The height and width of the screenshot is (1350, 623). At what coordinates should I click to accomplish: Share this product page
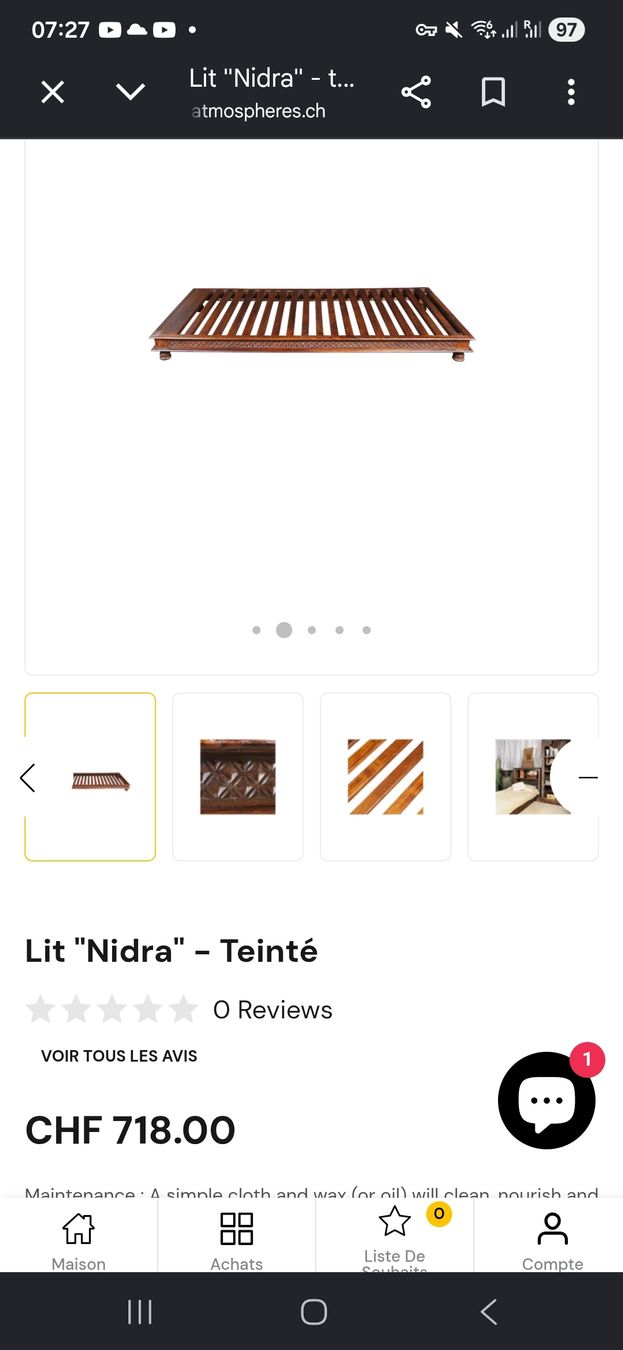coord(416,93)
